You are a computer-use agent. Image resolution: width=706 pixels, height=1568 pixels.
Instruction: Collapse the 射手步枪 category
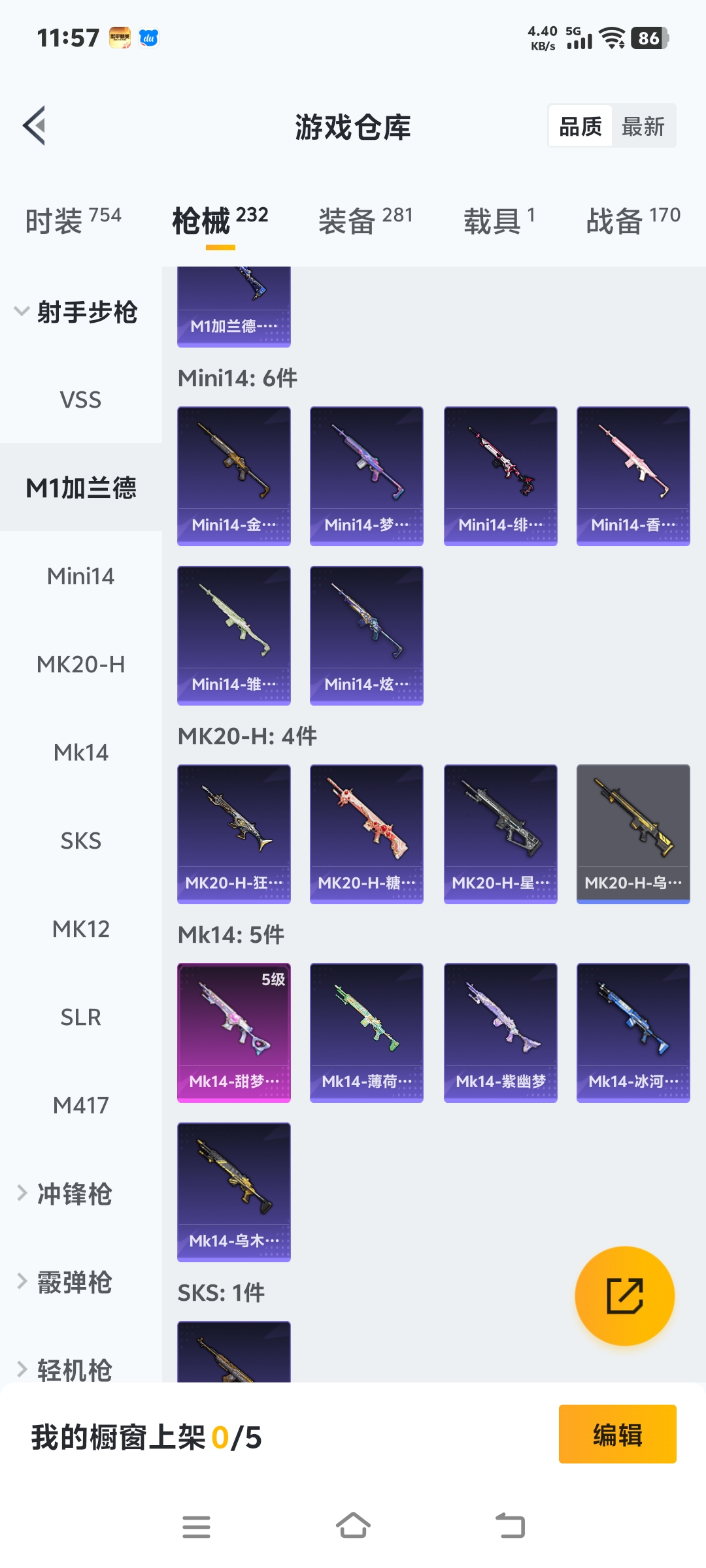click(x=75, y=312)
